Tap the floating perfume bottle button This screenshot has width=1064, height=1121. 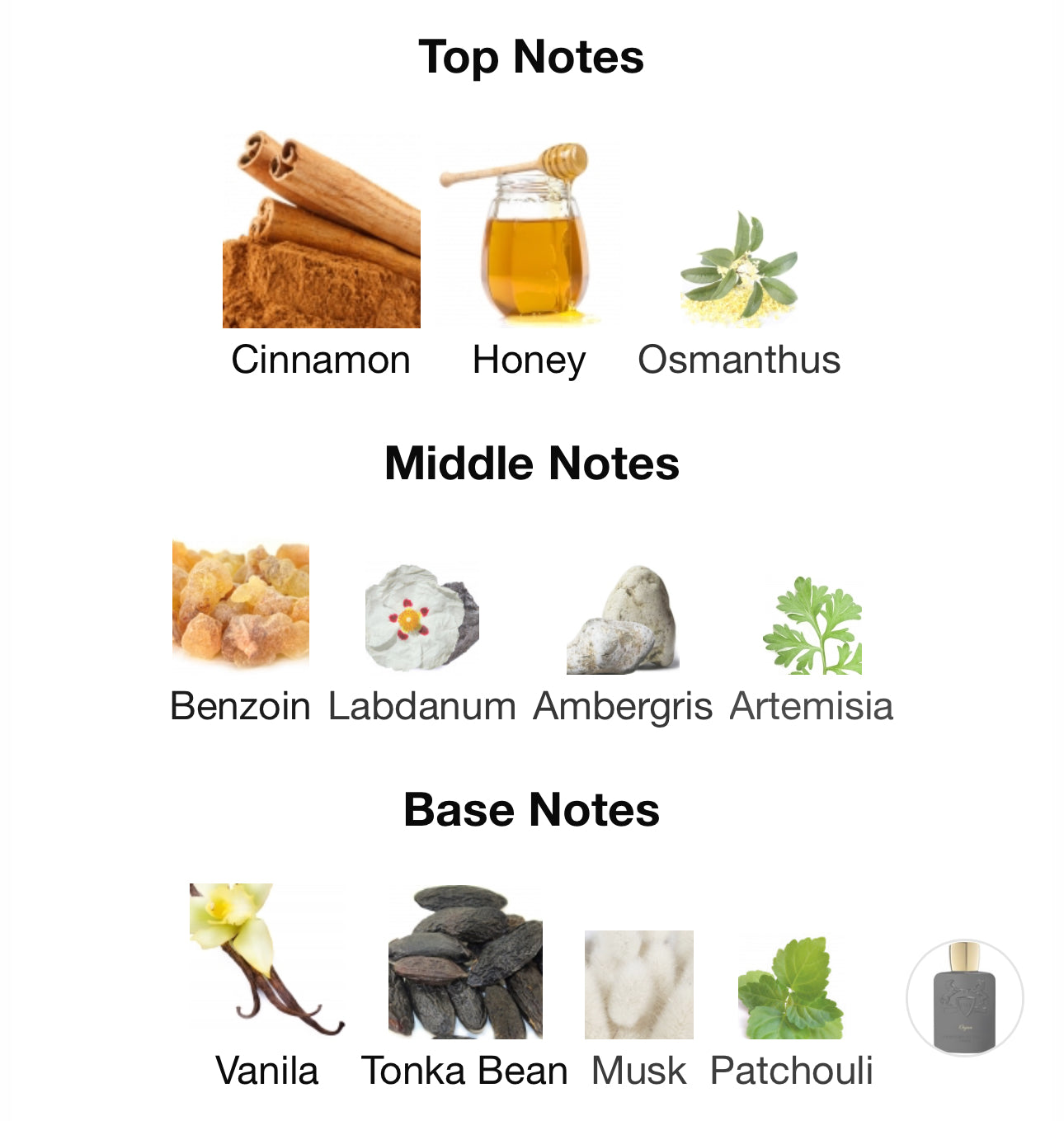[964, 998]
